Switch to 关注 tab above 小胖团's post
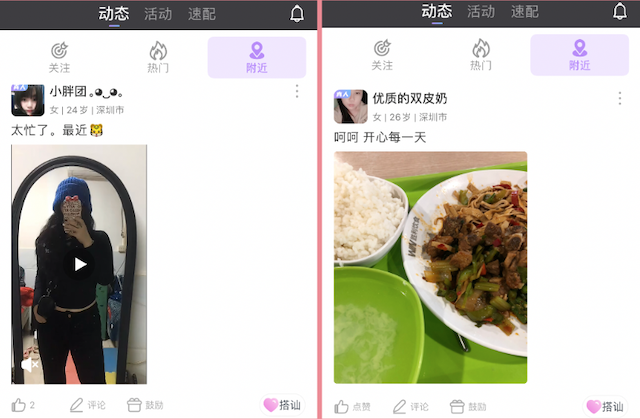The width and height of the screenshot is (640, 419). tap(59, 57)
